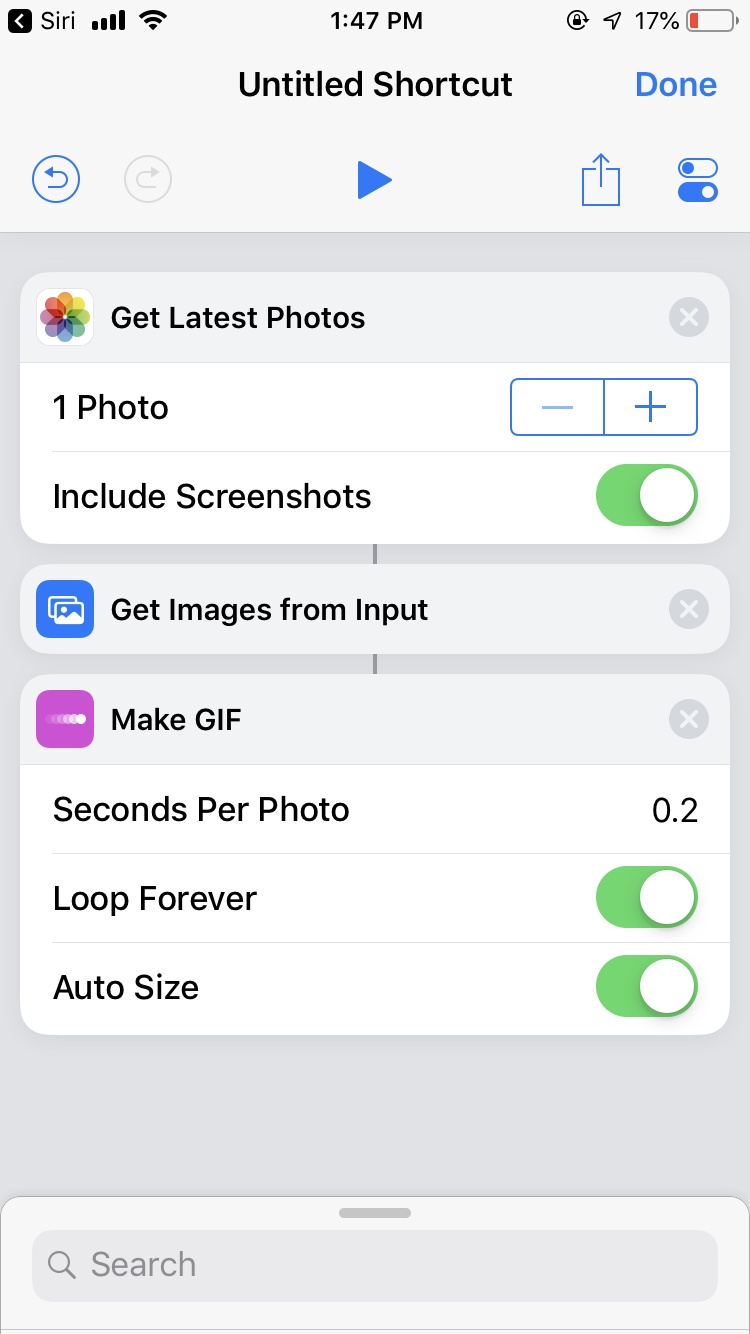Undo the last change
Screen dimensions: 750x1334
(x=56, y=180)
